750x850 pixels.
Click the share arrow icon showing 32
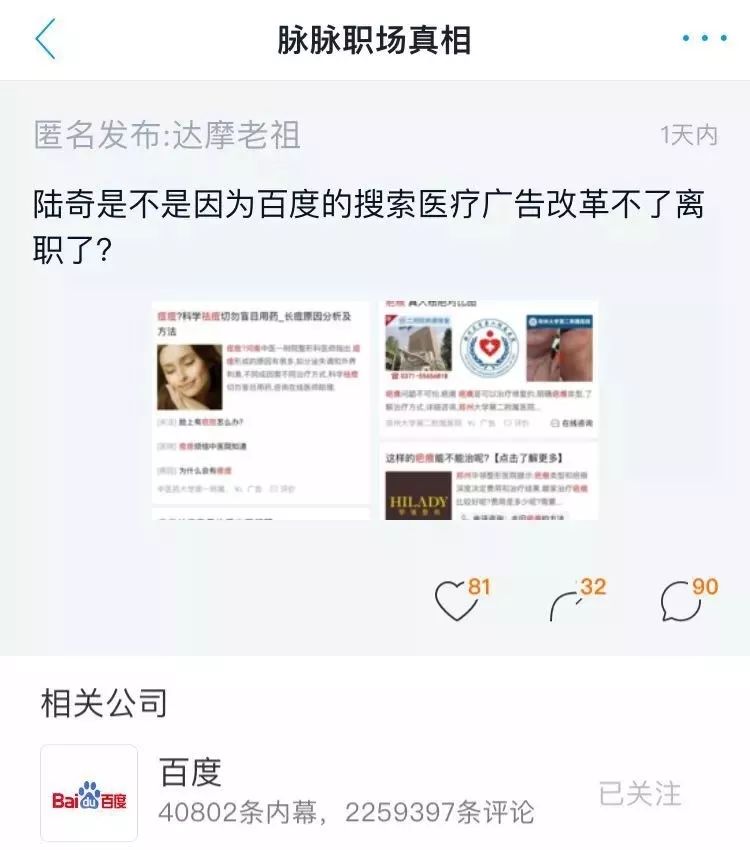[x=568, y=597]
